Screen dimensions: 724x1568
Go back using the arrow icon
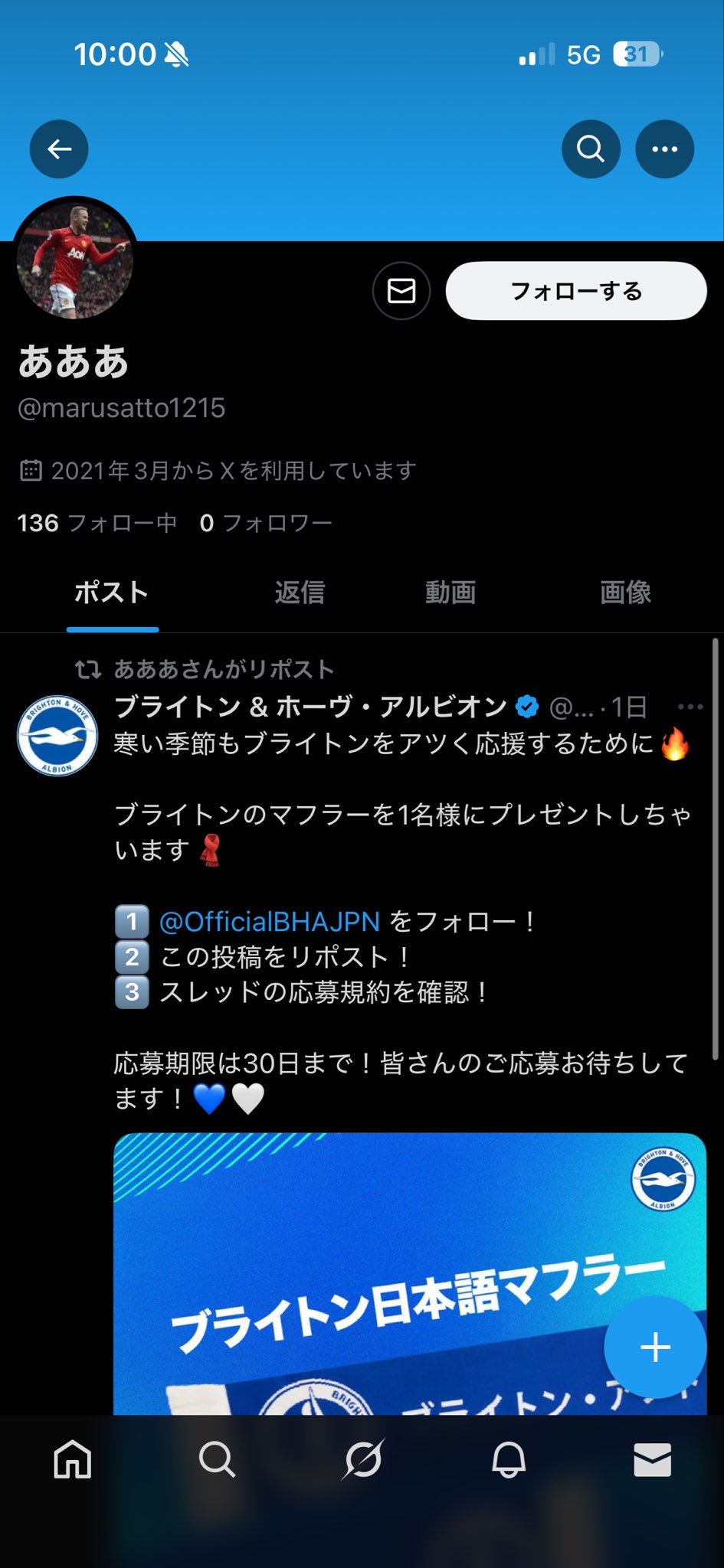tap(59, 149)
